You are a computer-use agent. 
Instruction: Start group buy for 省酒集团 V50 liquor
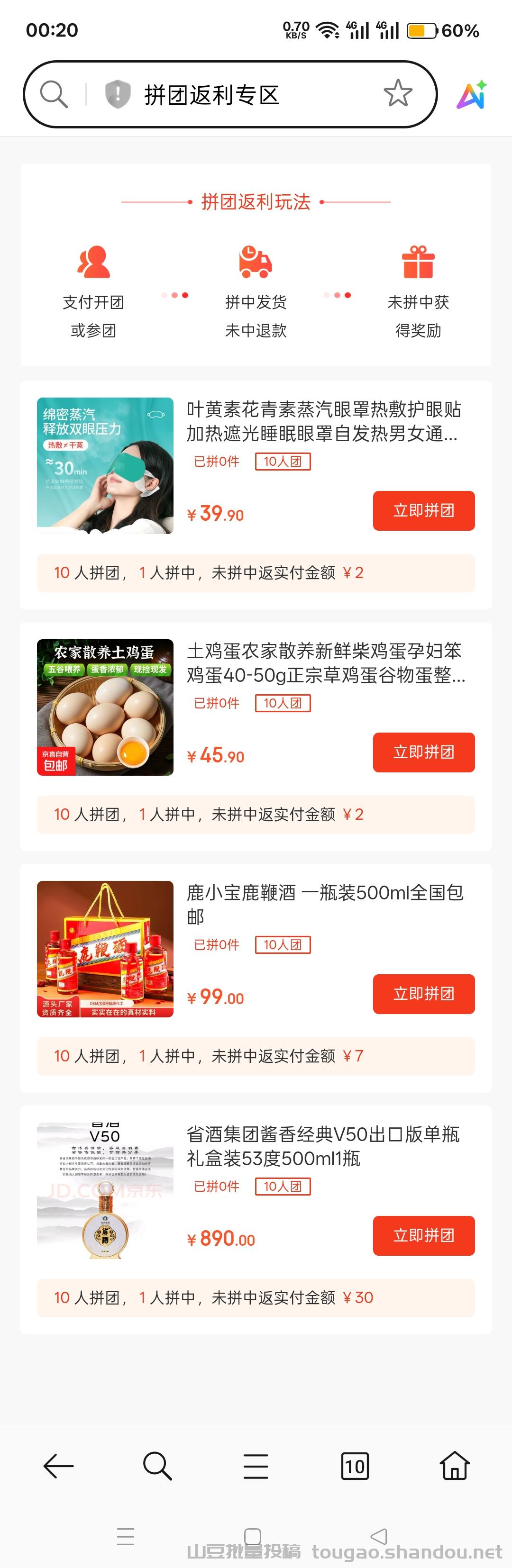tap(423, 1235)
